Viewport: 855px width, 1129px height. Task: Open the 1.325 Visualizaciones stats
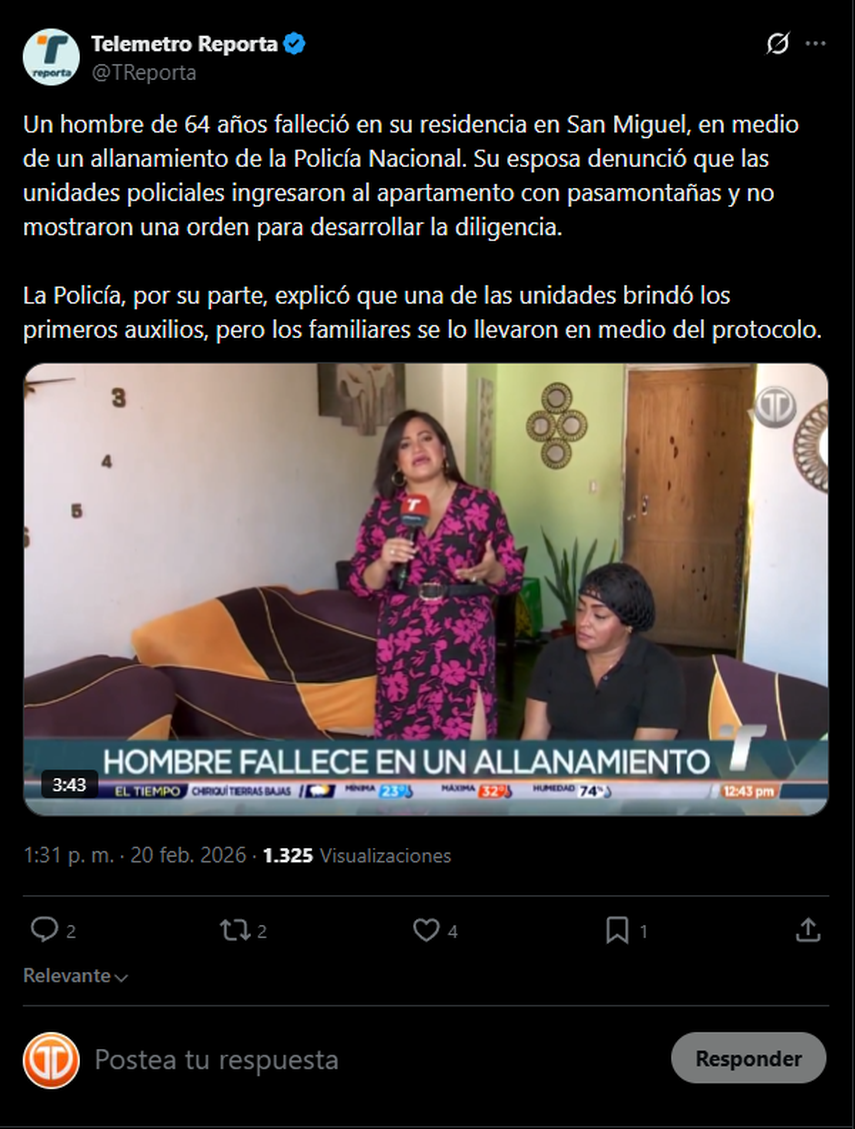[357, 856]
